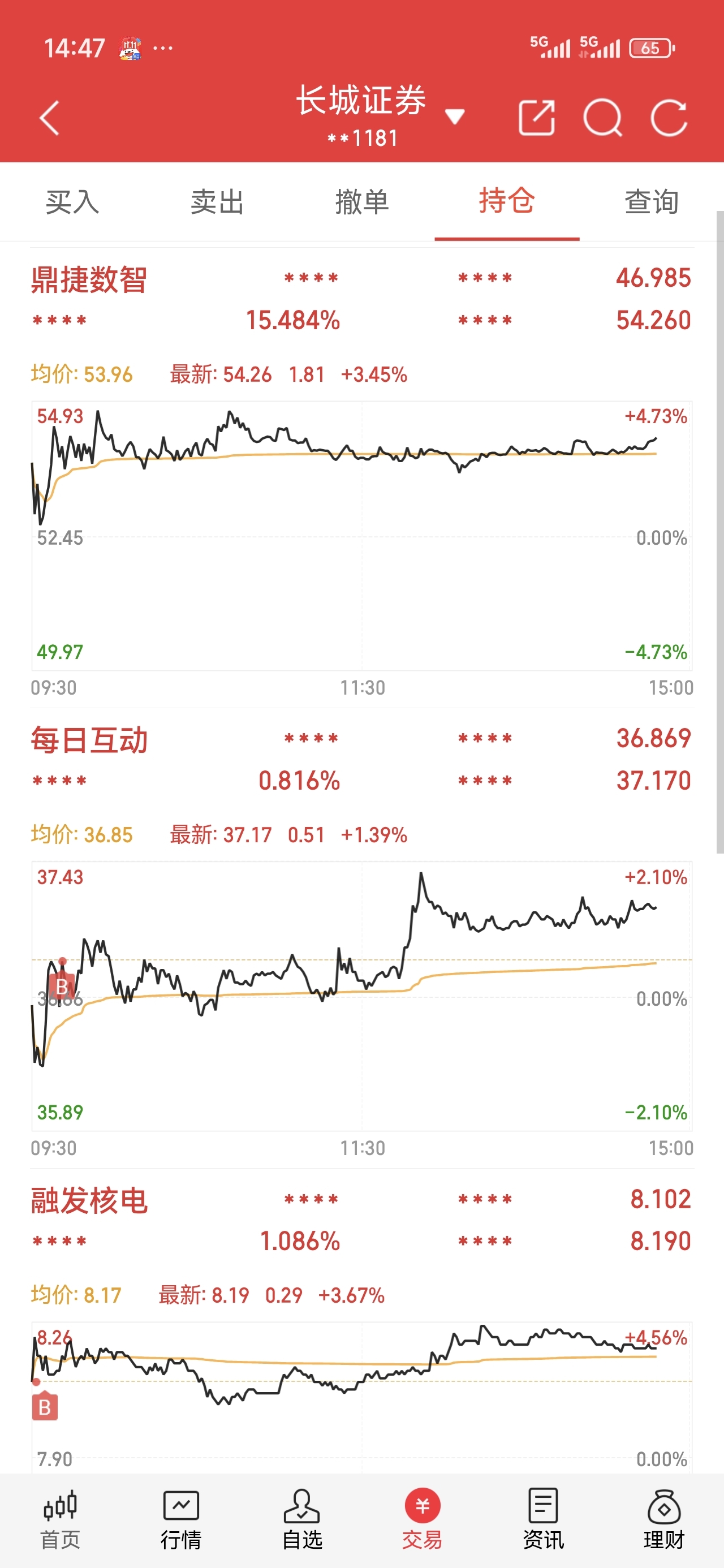724x1568 pixels.
Task: Open the search magnifier
Action: (602, 118)
